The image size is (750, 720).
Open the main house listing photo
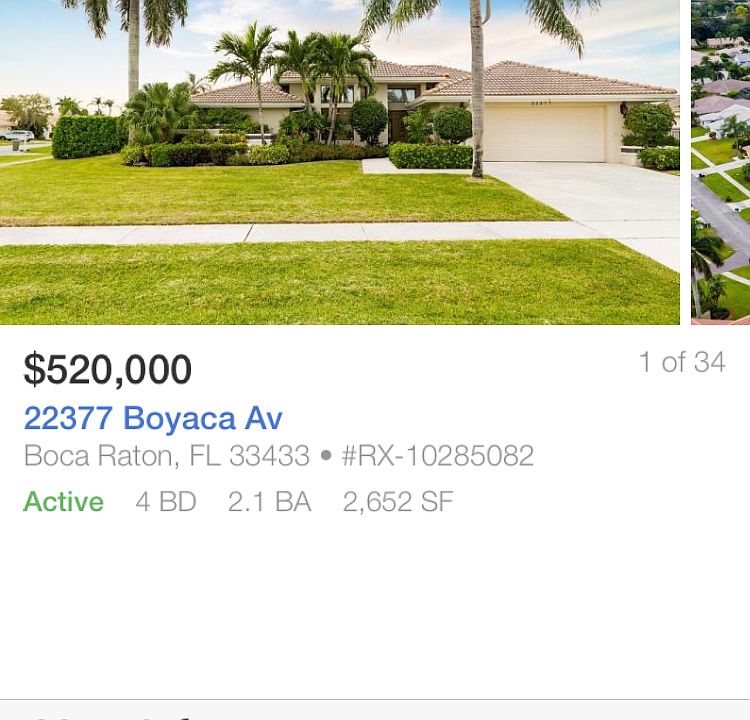340,162
